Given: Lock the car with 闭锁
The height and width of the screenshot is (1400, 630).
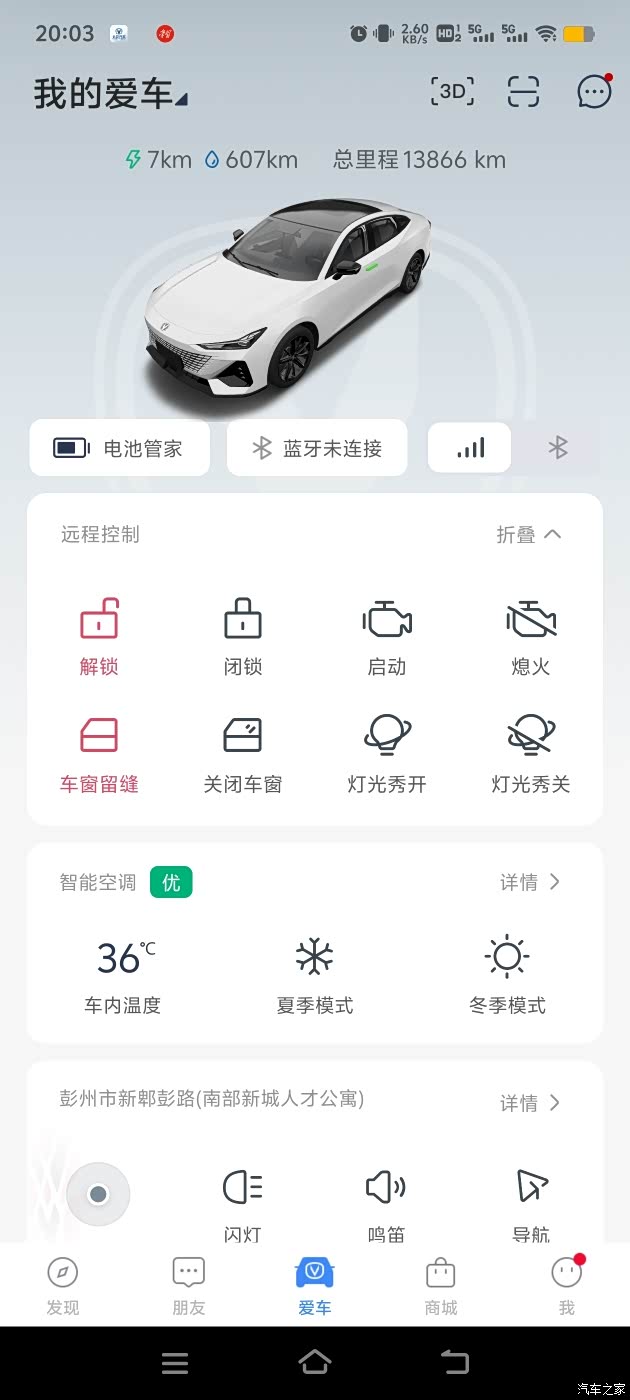Looking at the screenshot, I should (x=243, y=636).
